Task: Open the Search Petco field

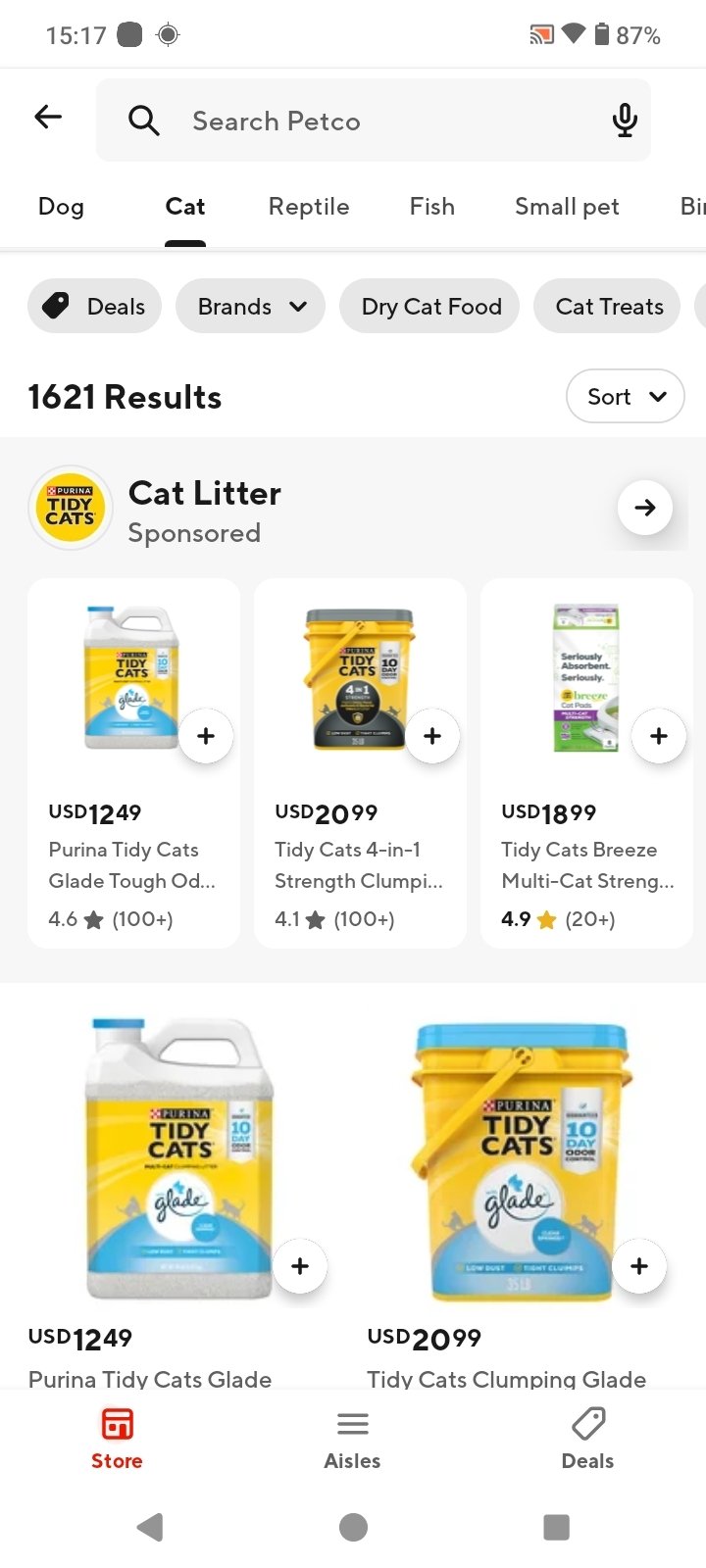Action: pyautogui.click(x=373, y=121)
